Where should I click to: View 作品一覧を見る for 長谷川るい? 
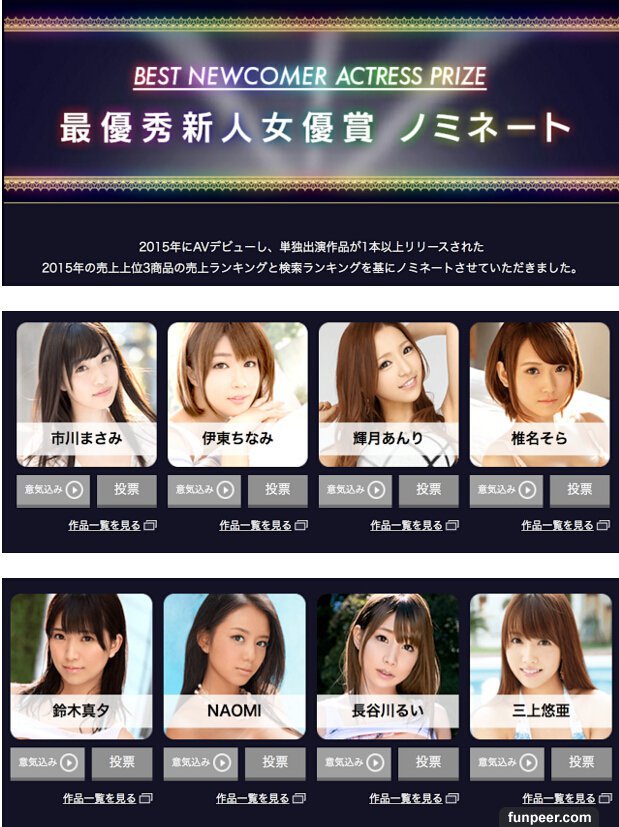point(406,799)
